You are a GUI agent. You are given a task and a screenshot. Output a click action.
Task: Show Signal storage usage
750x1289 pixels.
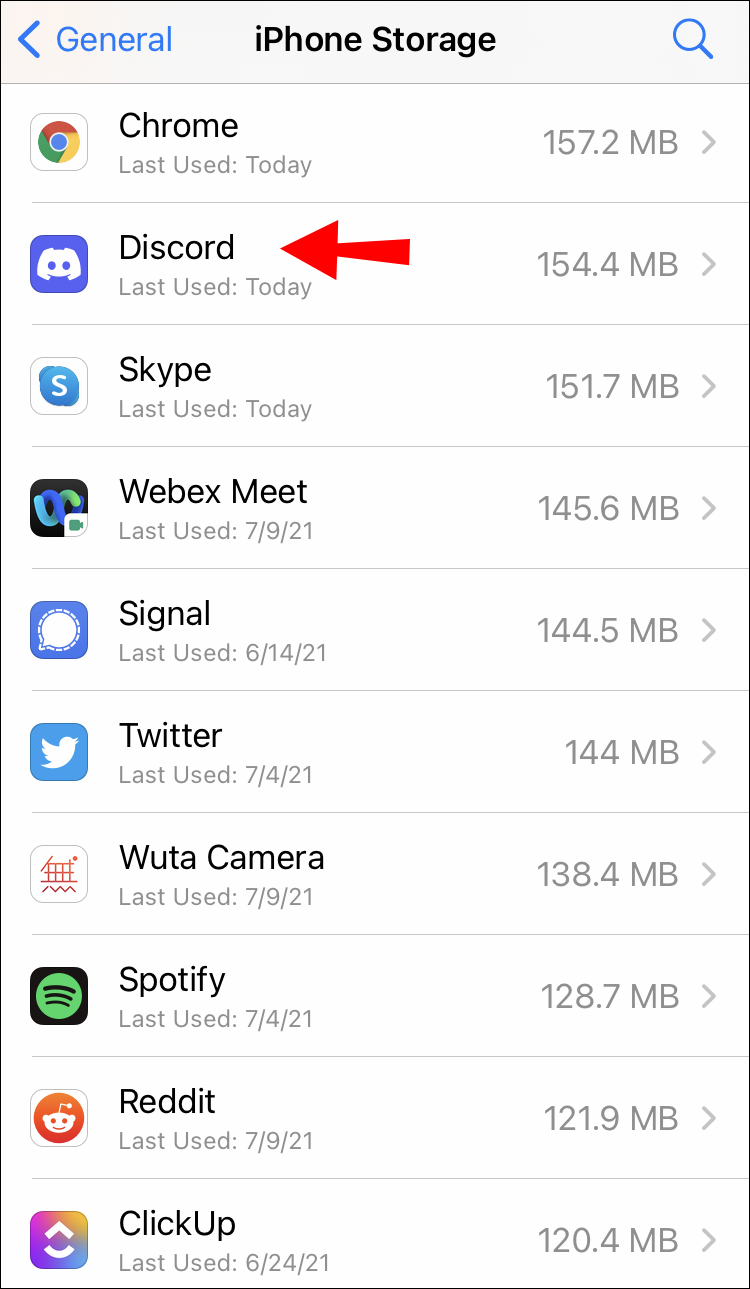(375, 631)
